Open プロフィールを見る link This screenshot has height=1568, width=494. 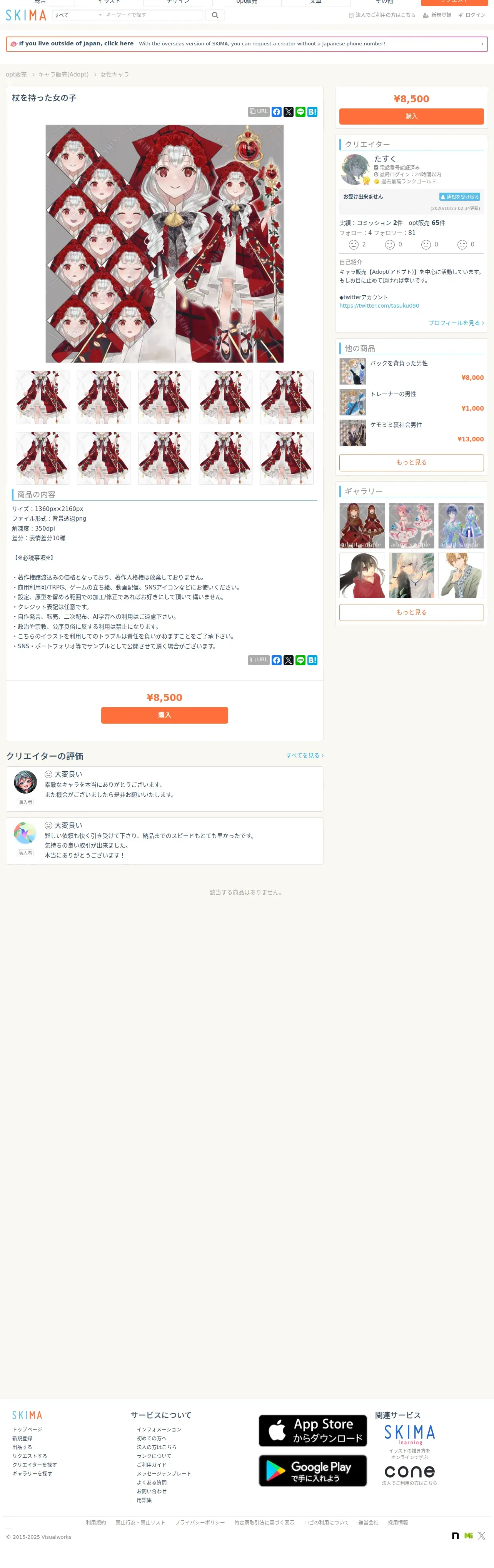pos(456,323)
